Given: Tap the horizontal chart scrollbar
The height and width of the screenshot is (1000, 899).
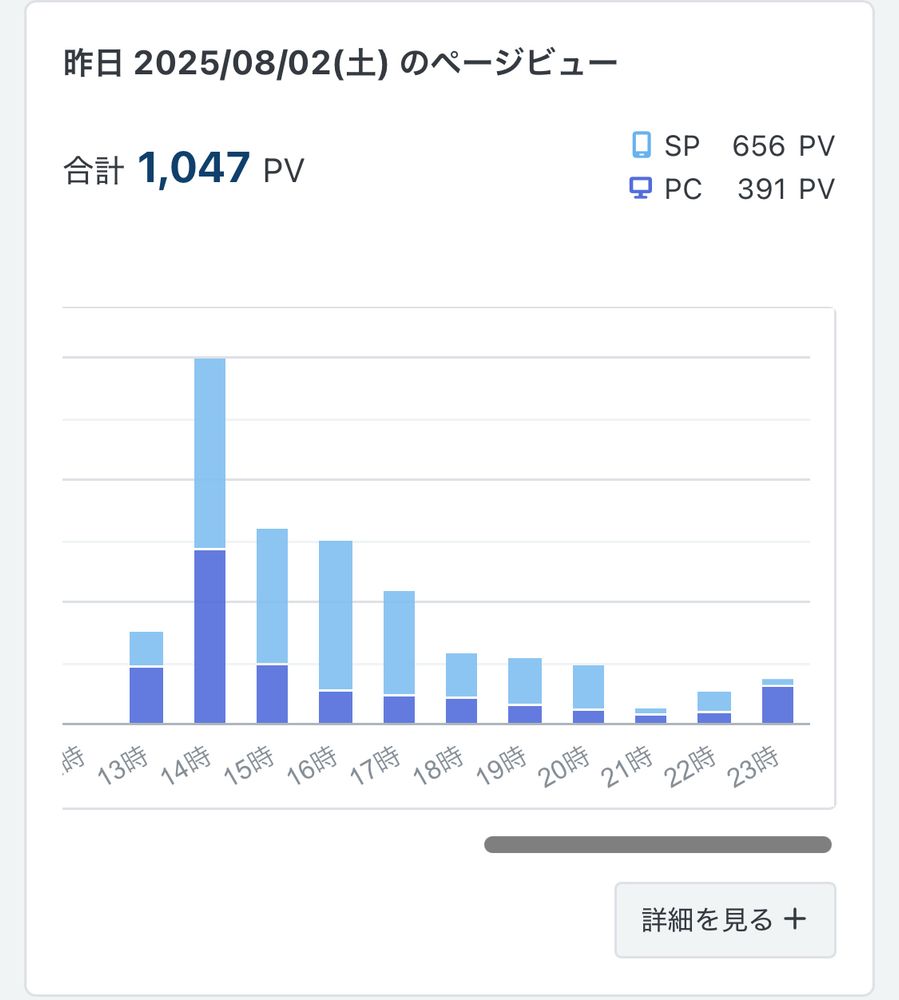Looking at the screenshot, I should pos(657,845).
